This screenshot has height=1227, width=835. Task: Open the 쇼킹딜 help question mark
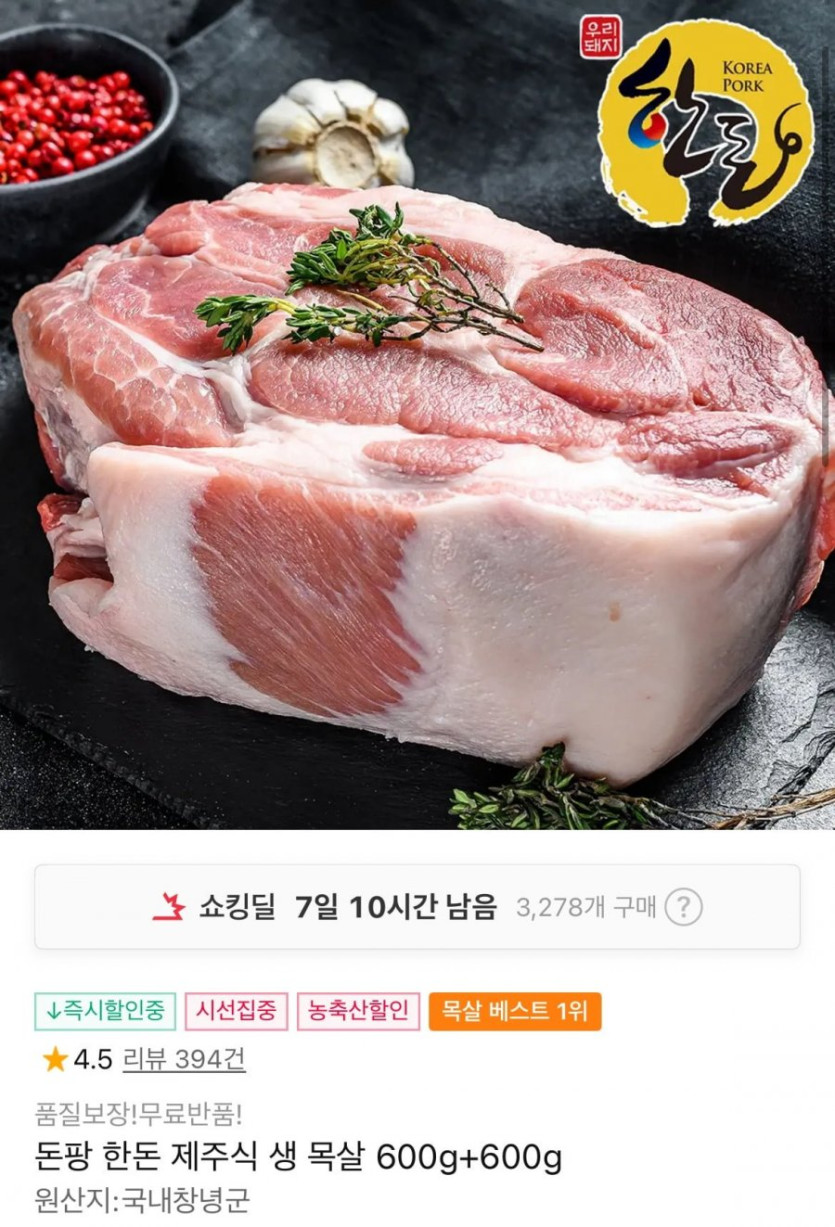[684, 907]
